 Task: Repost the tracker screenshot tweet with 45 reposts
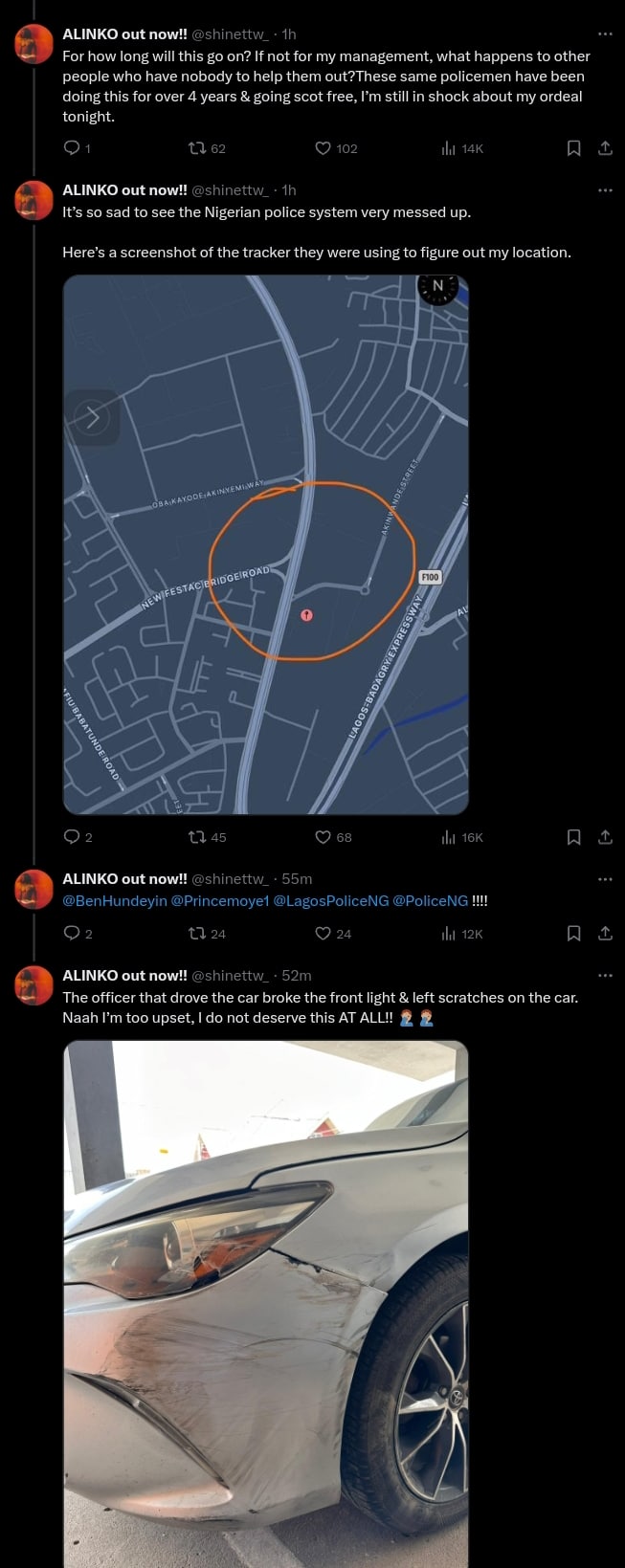(197, 837)
